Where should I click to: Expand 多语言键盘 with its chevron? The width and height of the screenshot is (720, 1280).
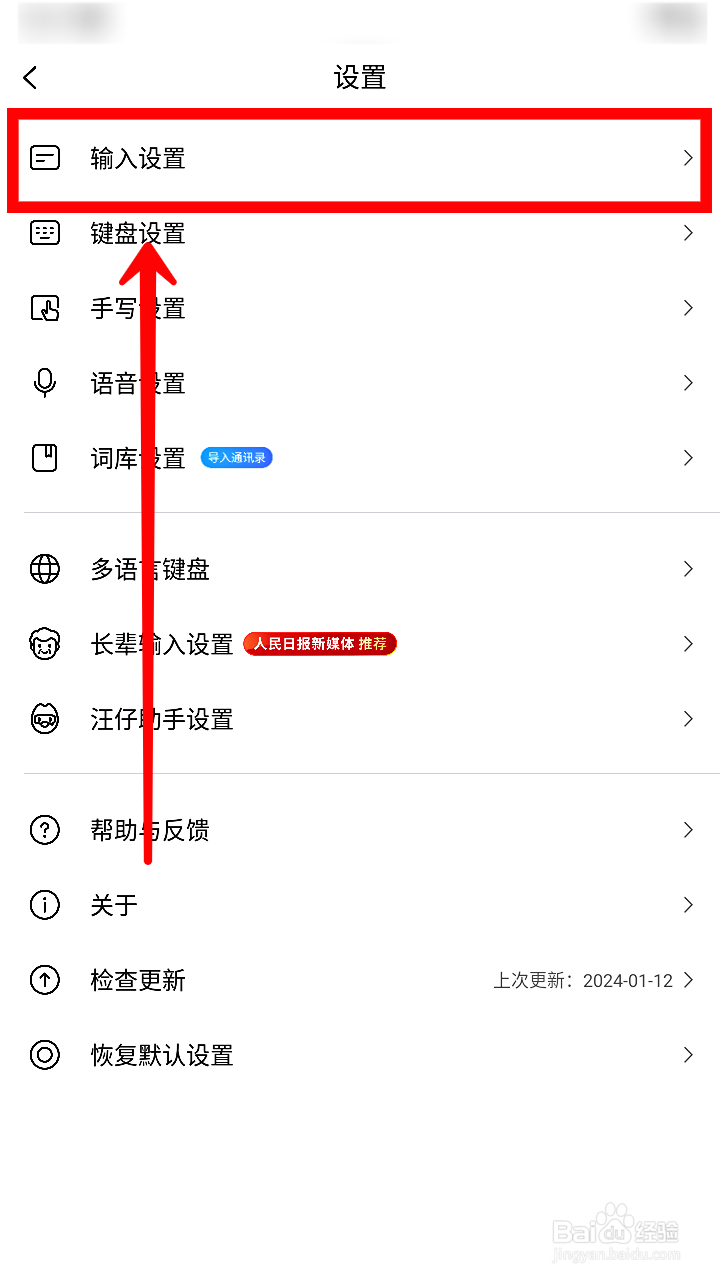688,568
